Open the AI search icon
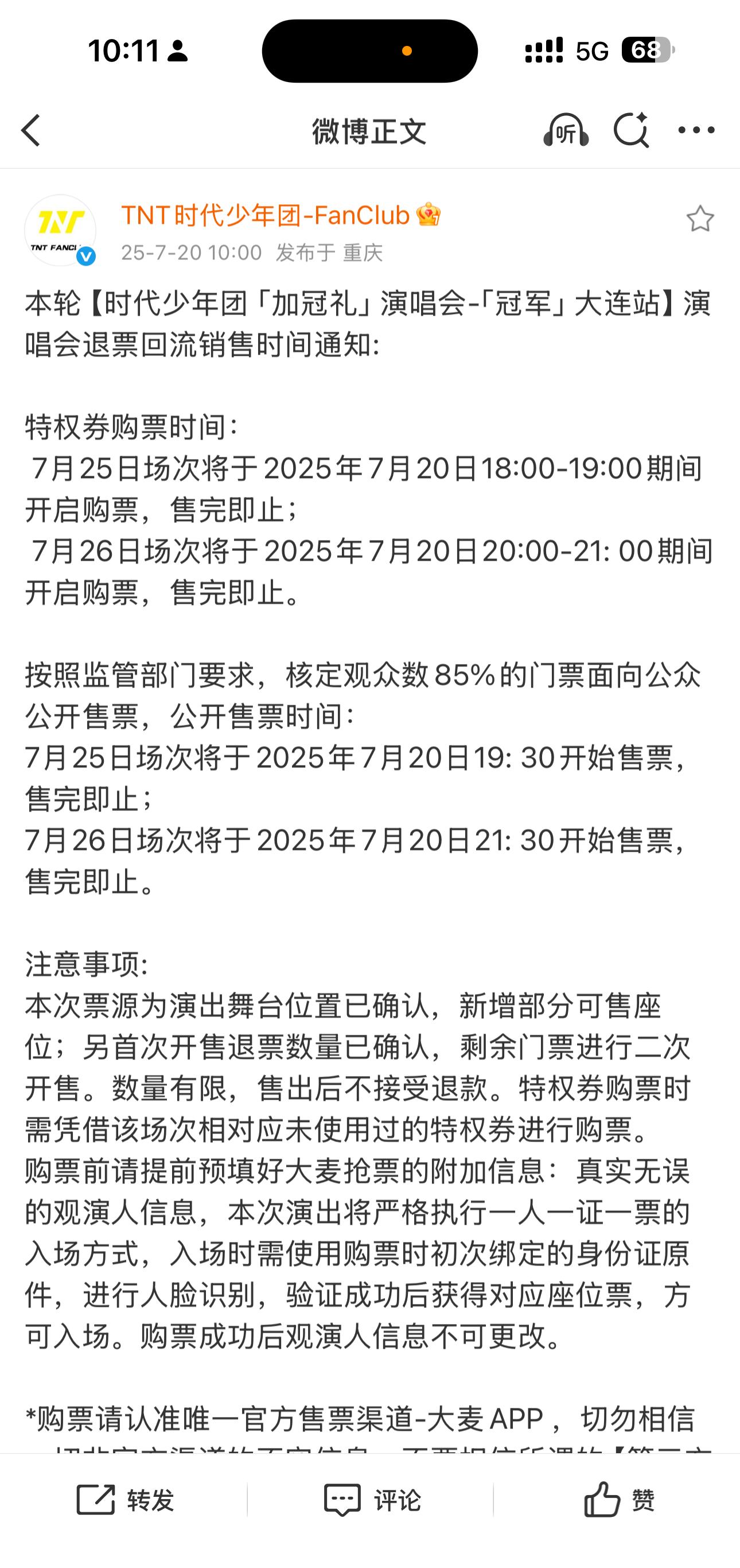 pyautogui.click(x=631, y=130)
